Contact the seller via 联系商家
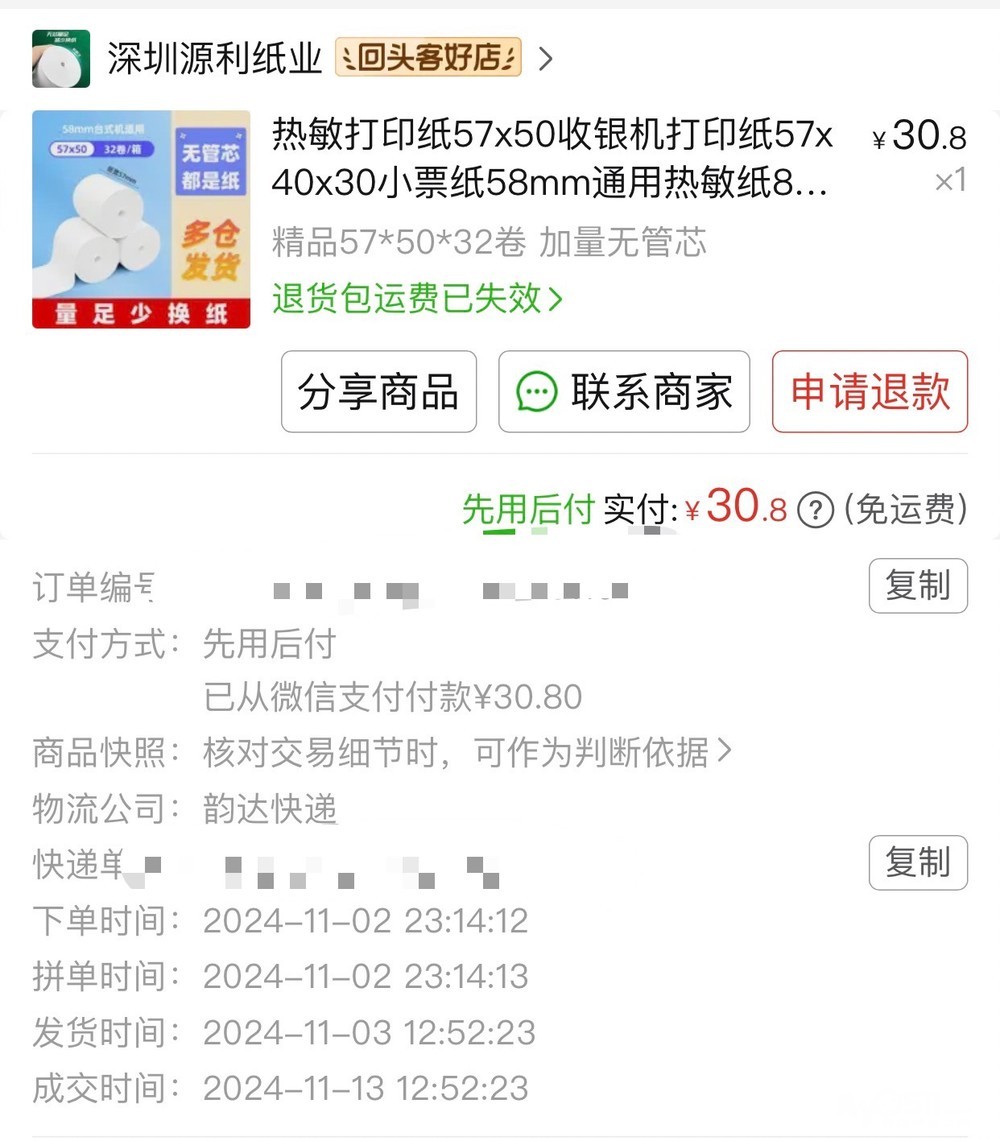Screen dimensions: 1000x1141 point(624,392)
